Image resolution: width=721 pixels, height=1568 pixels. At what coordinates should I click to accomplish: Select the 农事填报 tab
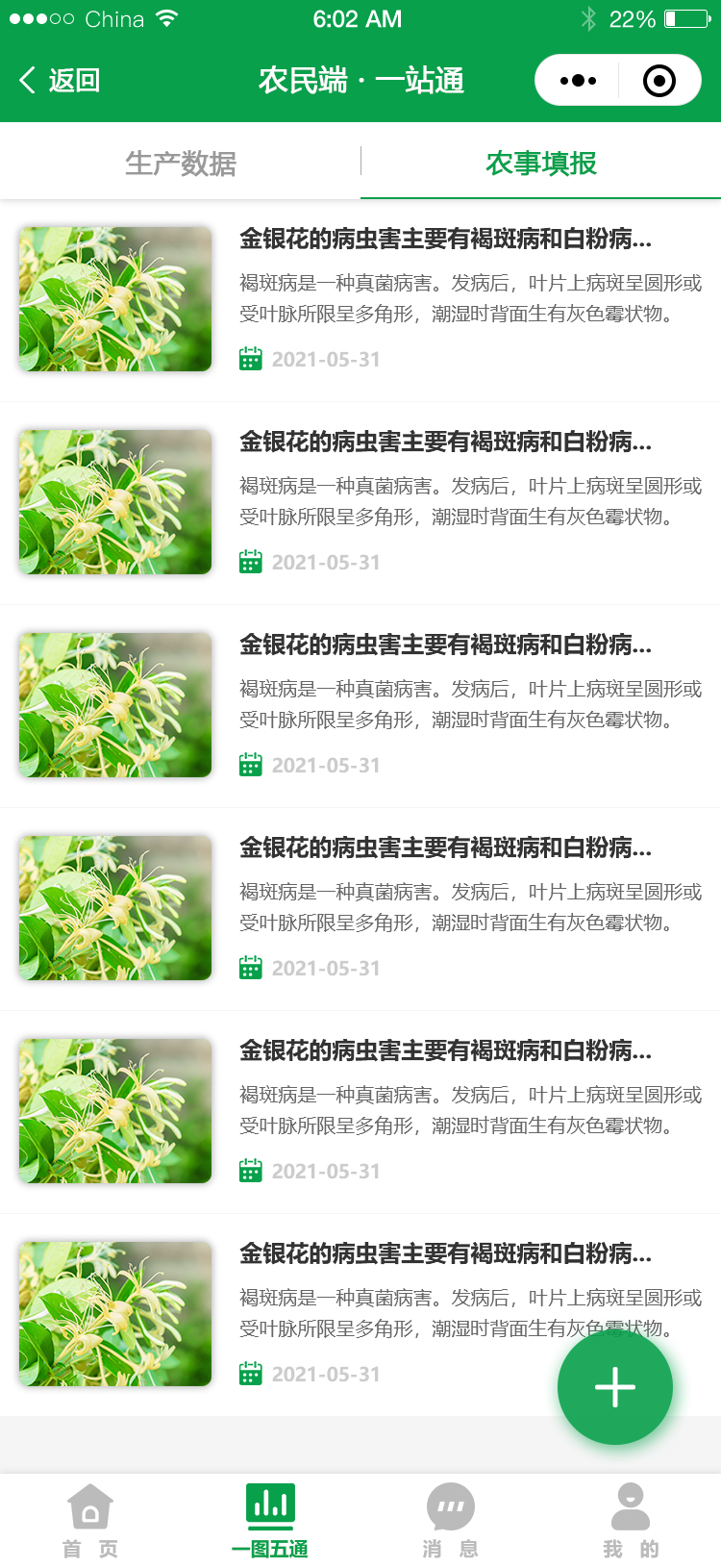(539, 164)
